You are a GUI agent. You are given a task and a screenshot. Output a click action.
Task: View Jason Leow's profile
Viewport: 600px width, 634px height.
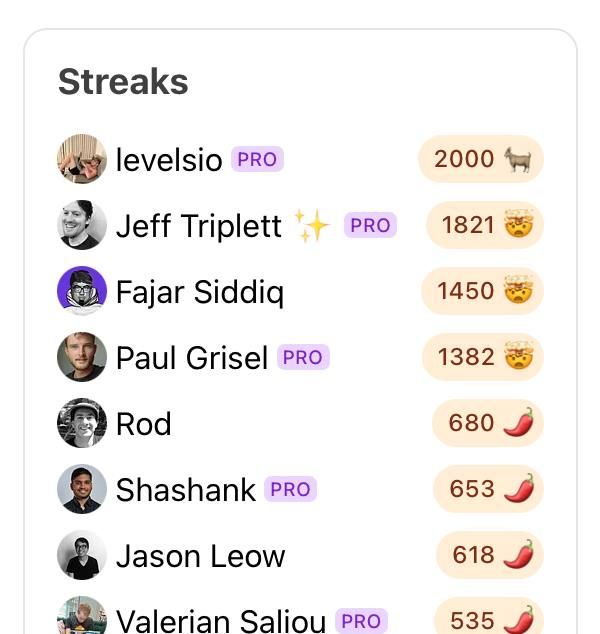pos(200,556)
